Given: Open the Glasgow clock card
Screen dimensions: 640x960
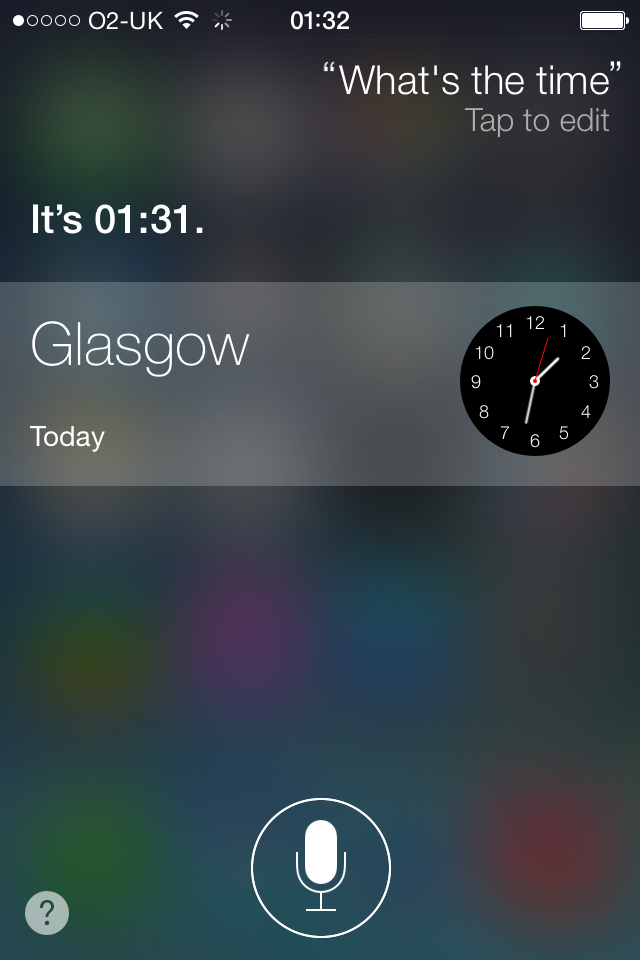Looking at the screenshot, I should (320, 383).
